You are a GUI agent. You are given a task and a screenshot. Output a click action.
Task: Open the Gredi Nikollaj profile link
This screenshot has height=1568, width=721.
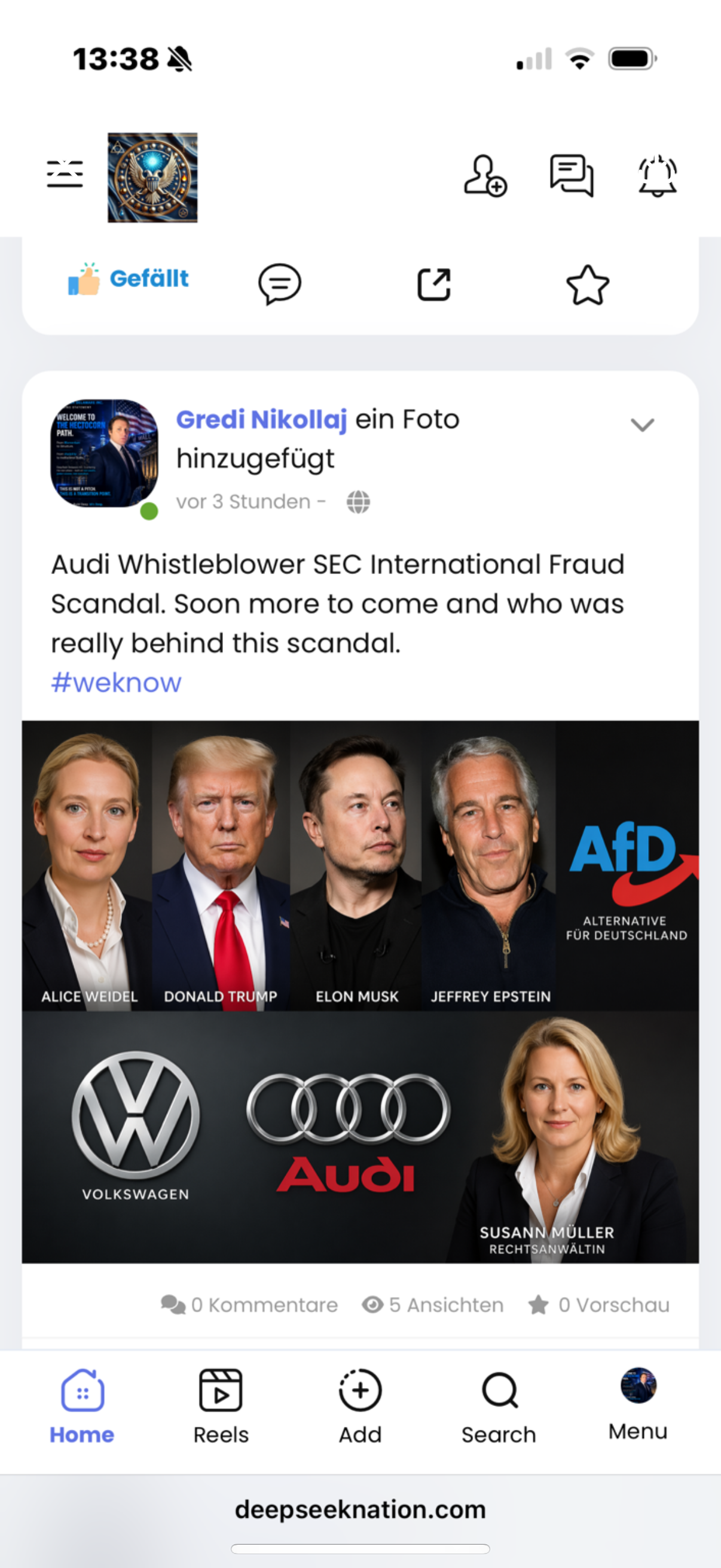click(262, 420)
